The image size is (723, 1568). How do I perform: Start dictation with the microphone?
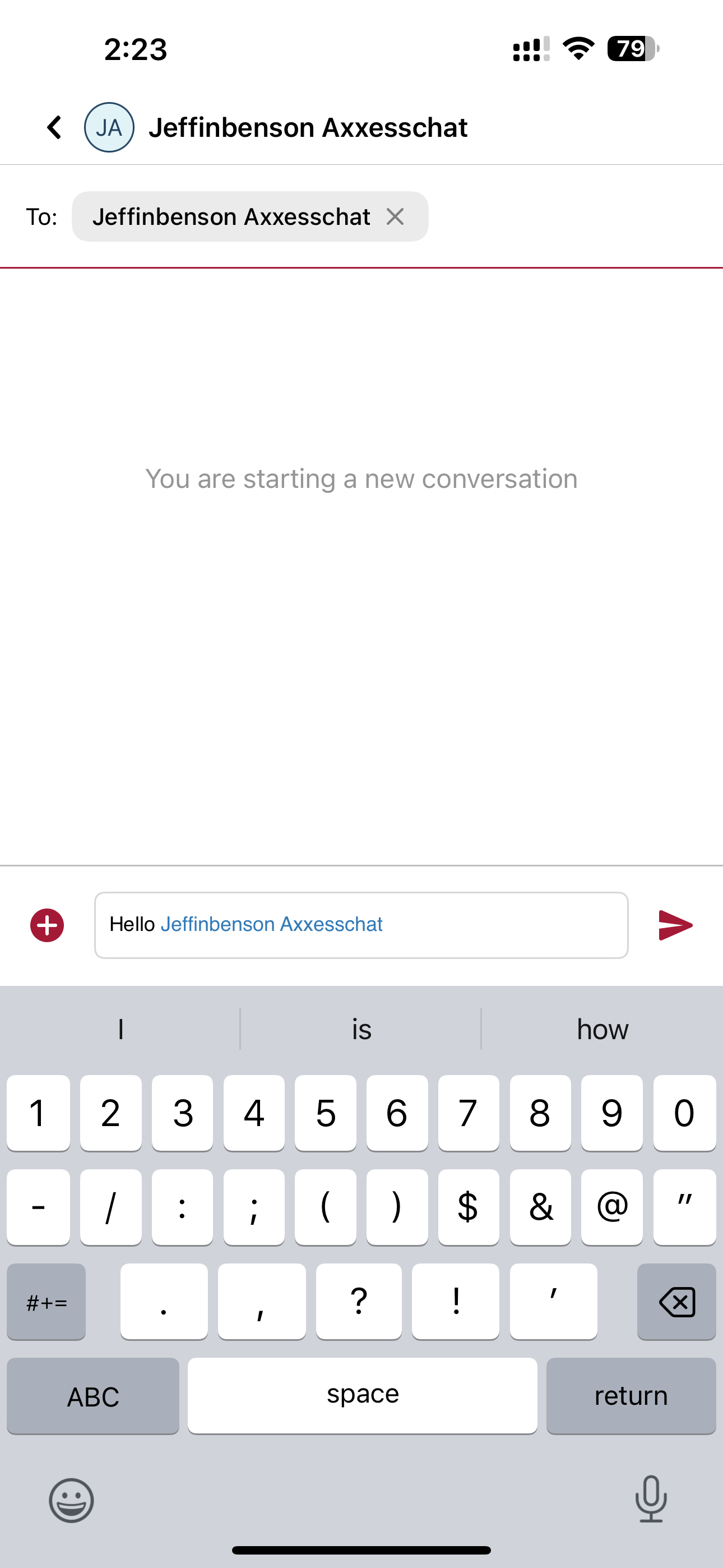point(651,1499)
